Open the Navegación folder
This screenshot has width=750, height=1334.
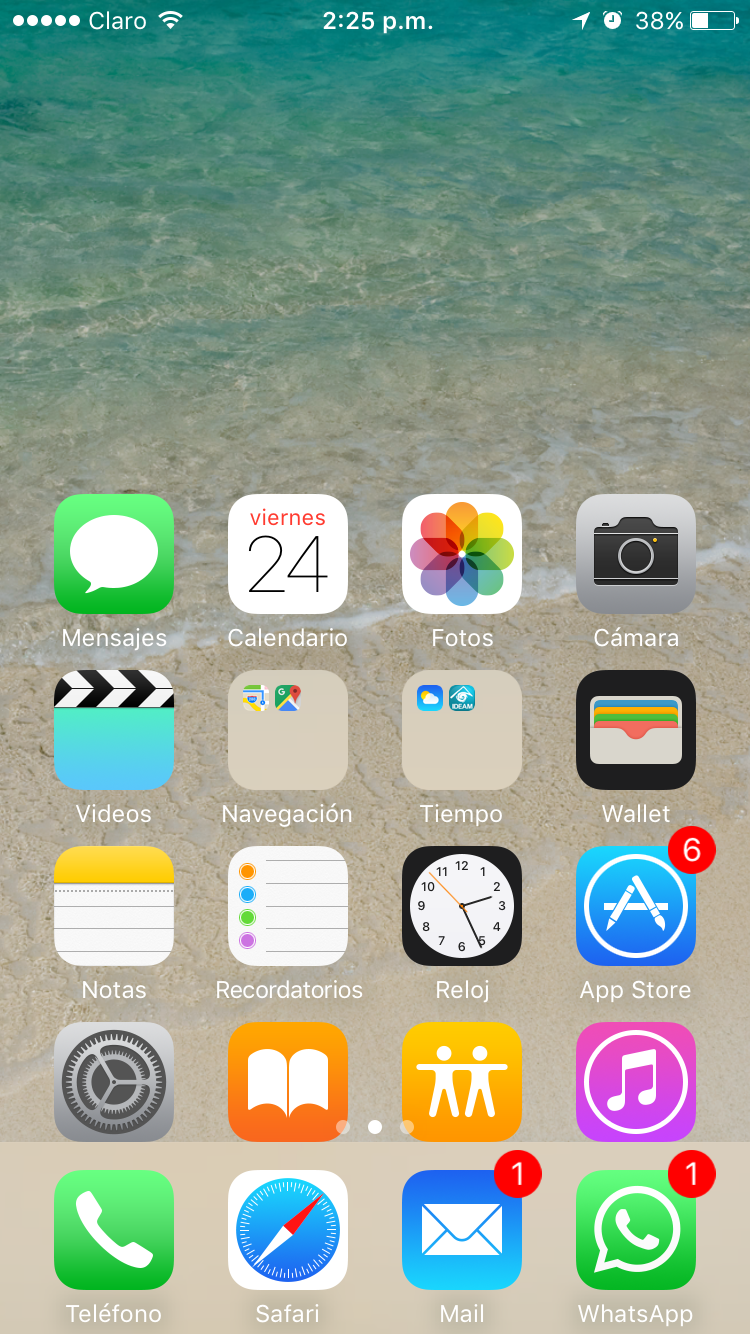tap(288, 730)
